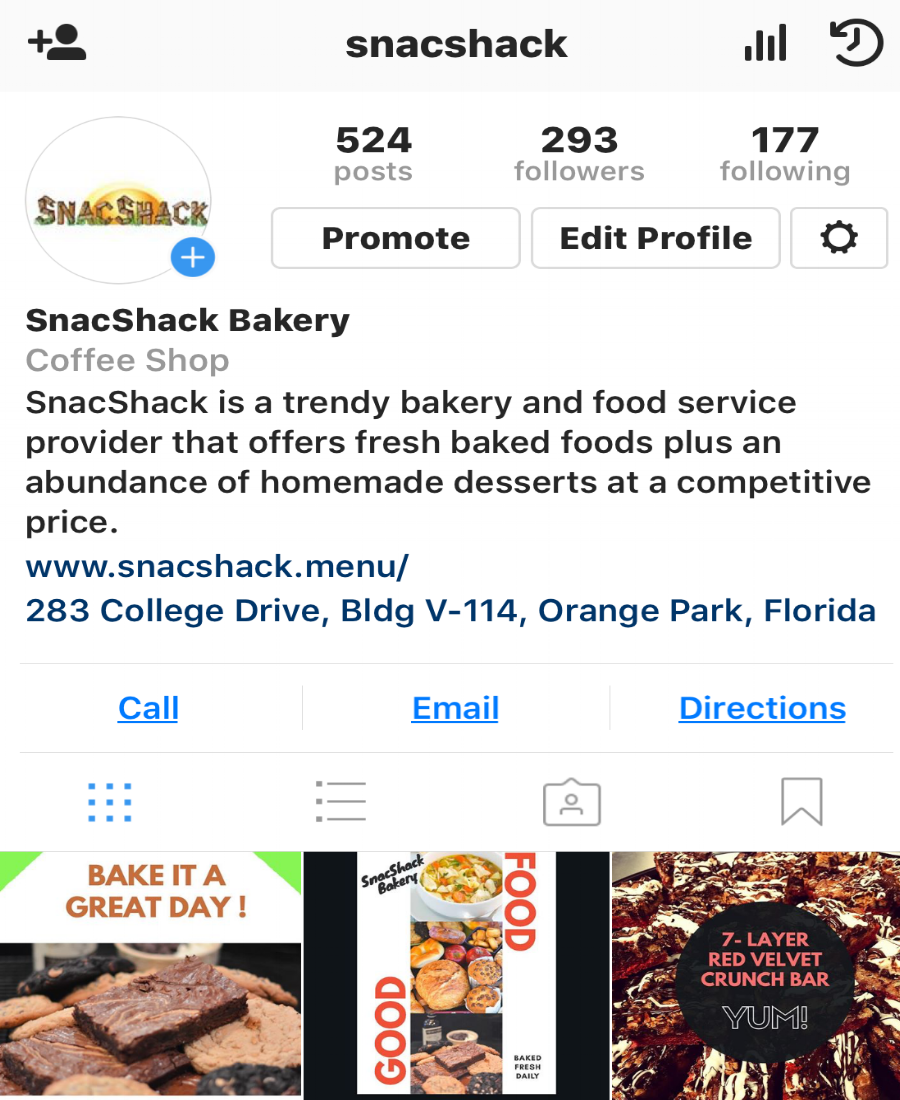Screen dimensions: 900x1100
Task: Open the saved bookmarks tab
Action: coord(802,801)
